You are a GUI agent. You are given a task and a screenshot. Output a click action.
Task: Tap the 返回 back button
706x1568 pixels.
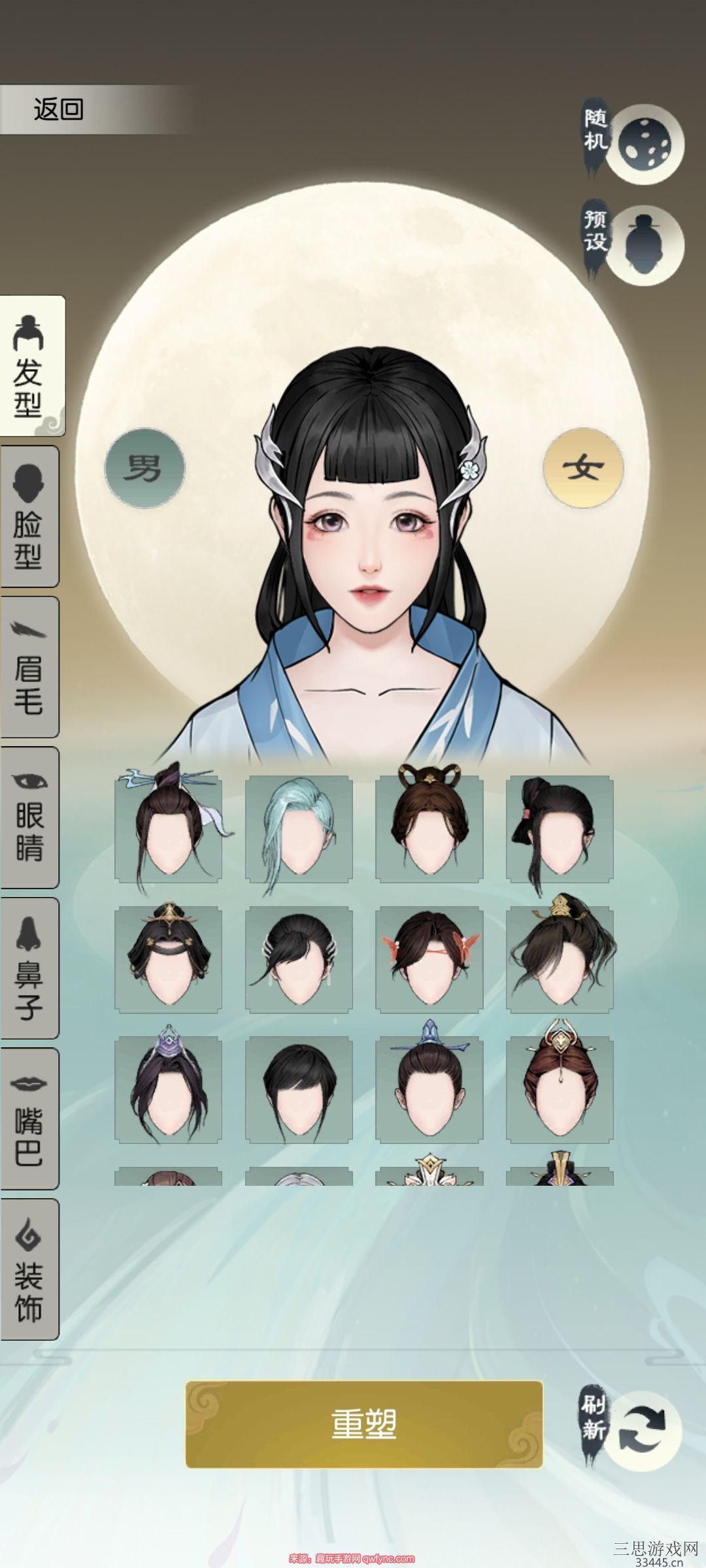coord(59,109)
